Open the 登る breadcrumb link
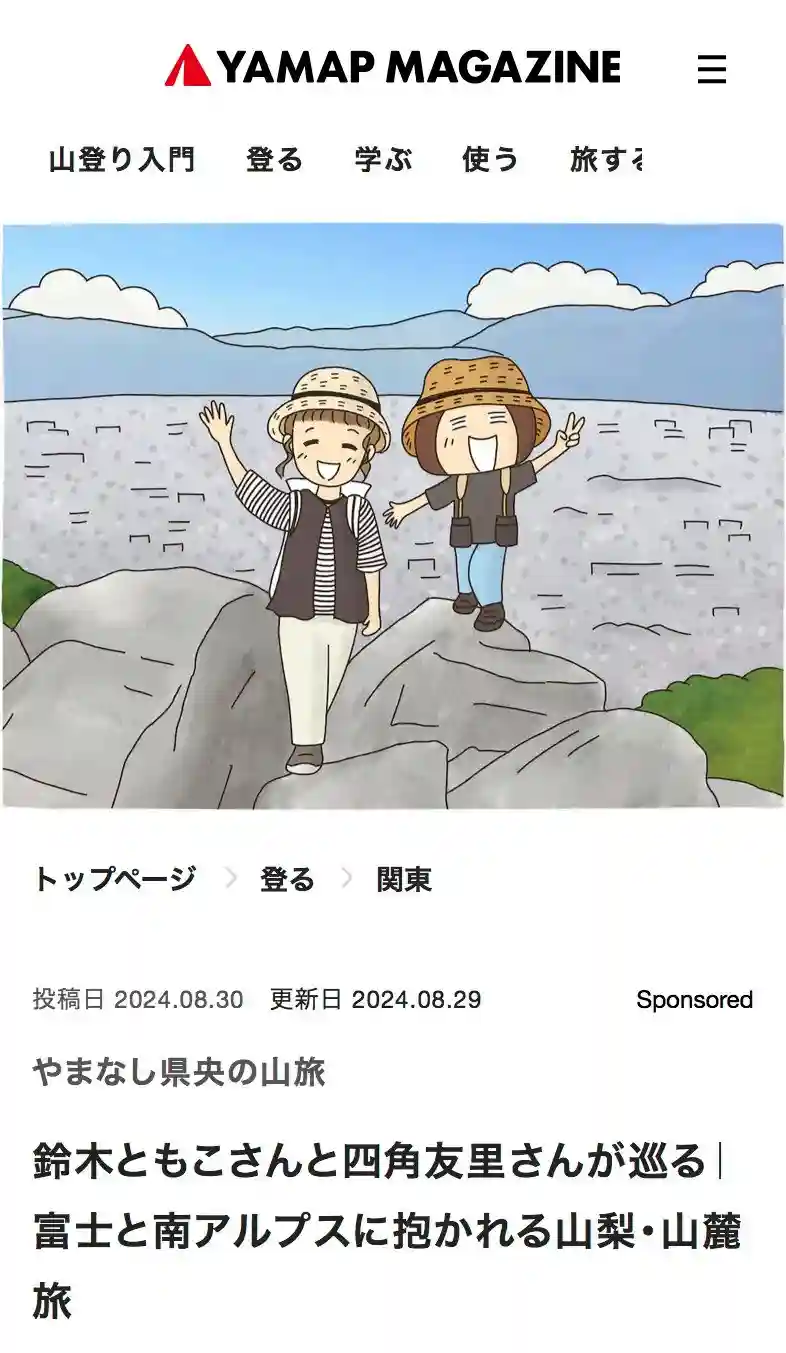 (x=287, y=879)
